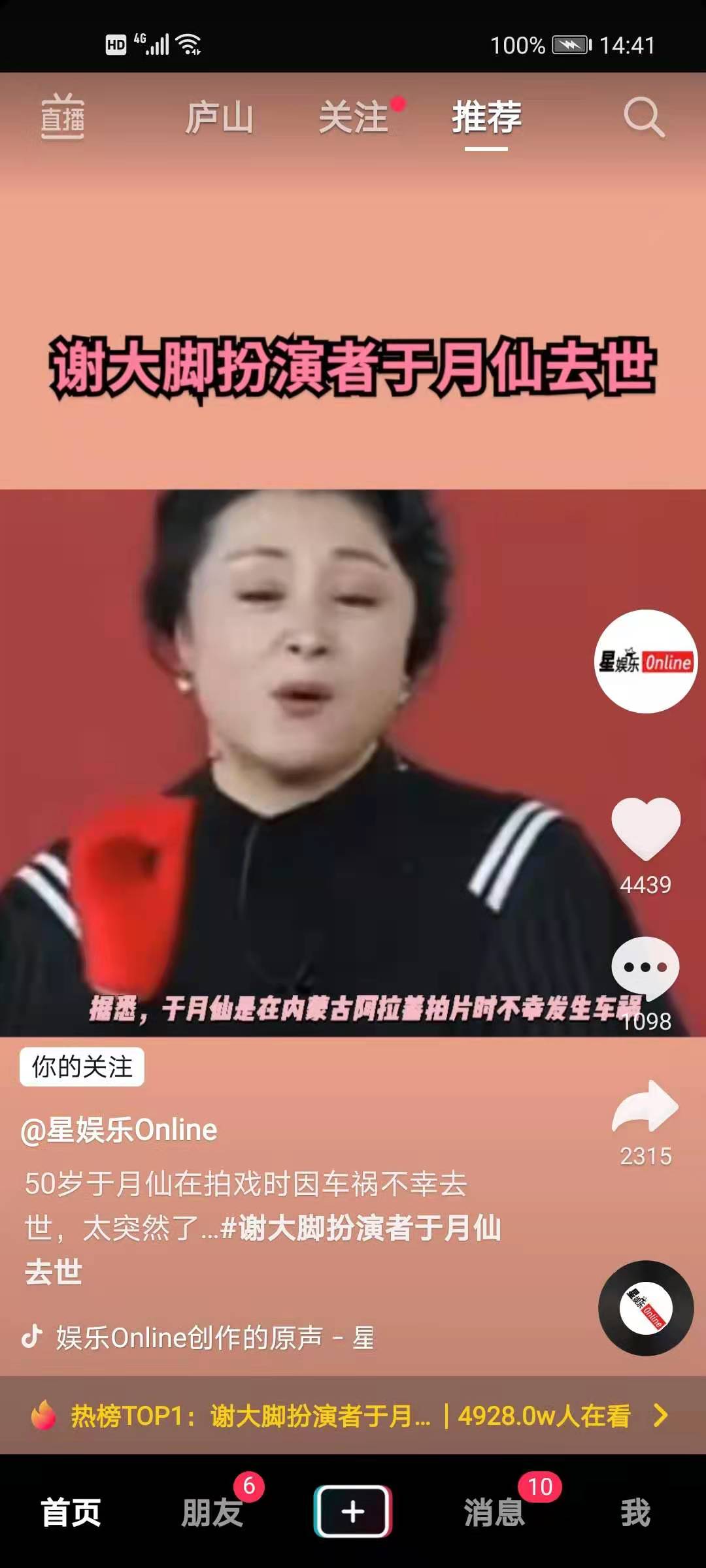Open the 我 profile tab
The image size is (706, 1568).
pos(635,1512)
